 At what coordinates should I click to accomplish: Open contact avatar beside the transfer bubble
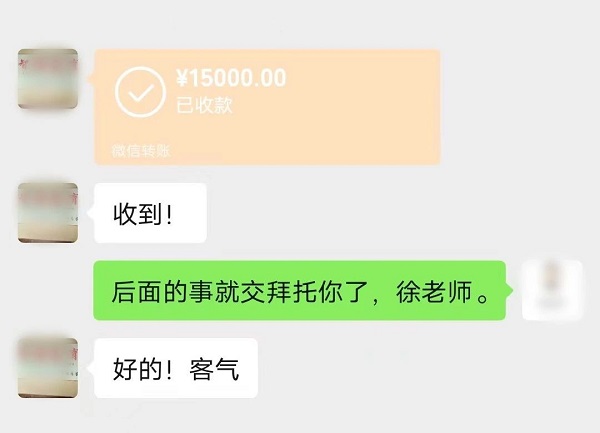tap(48, 78)
